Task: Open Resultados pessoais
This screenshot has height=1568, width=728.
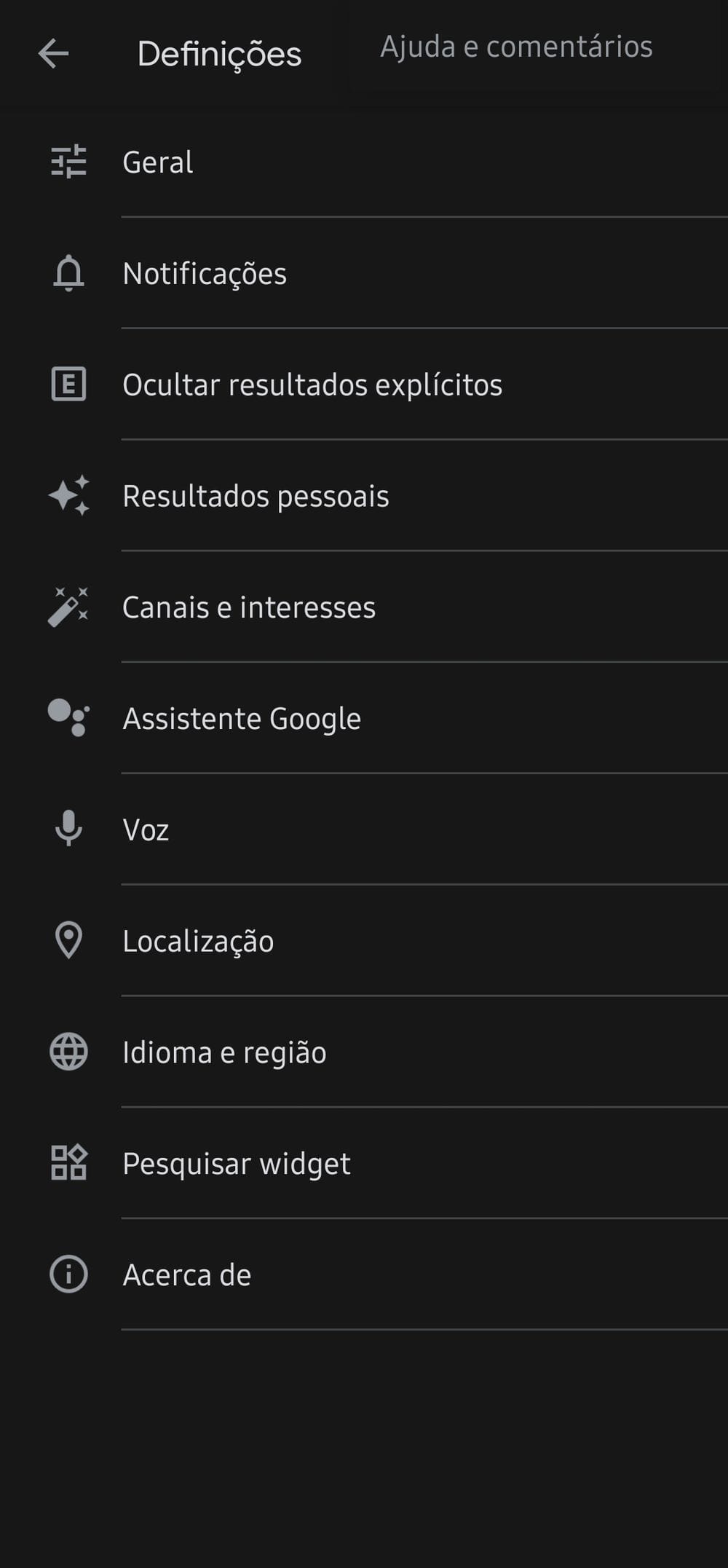Action: click(364, 496)
